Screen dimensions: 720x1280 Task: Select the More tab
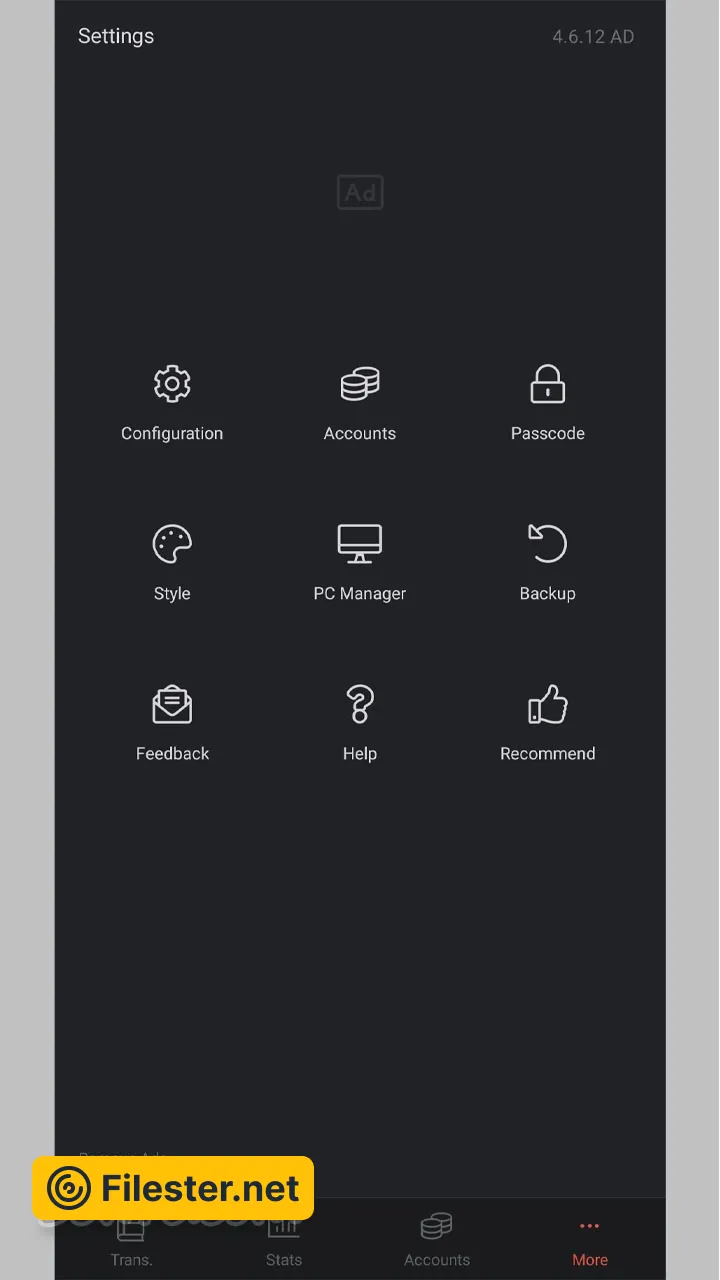click(x=590, y=1241)
